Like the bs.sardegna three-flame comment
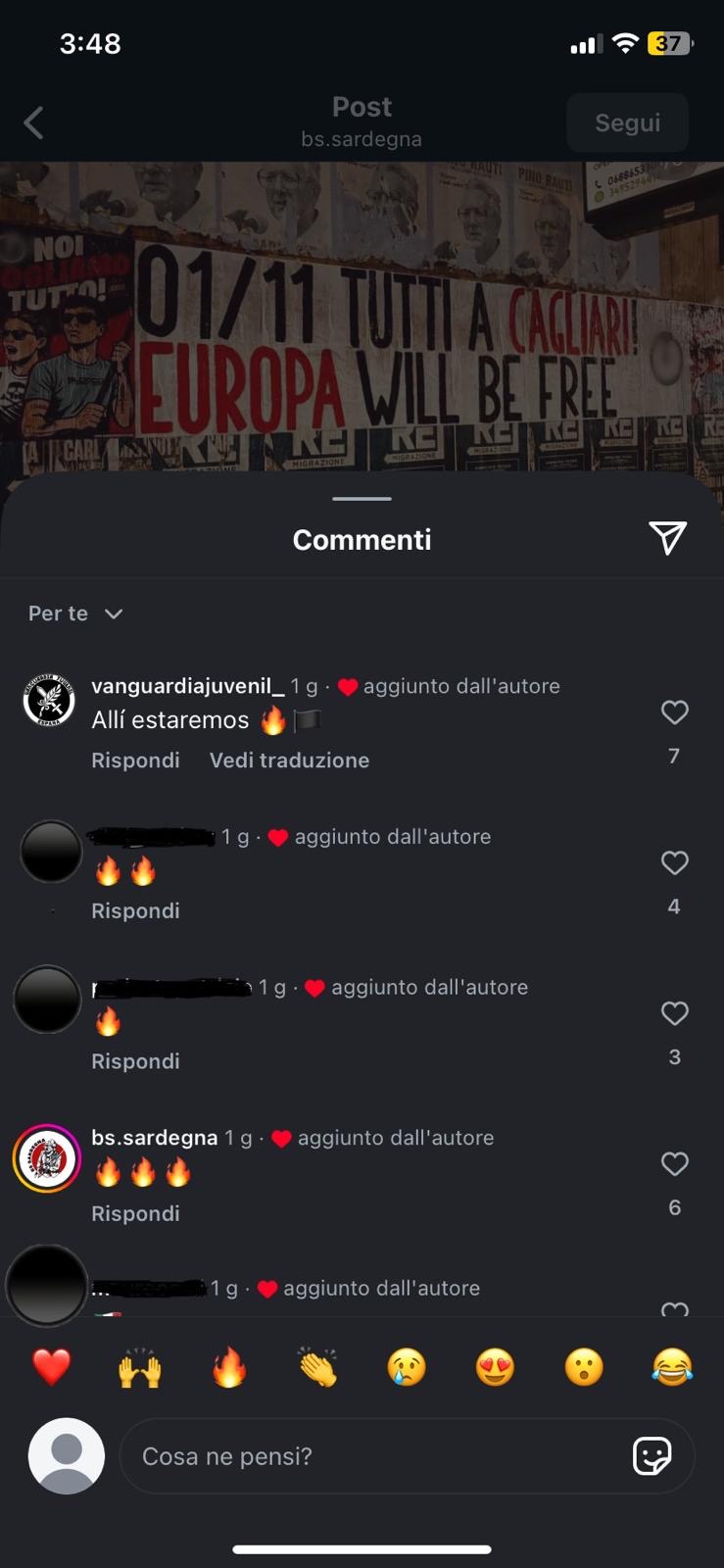Screen dimensions: 724x1568 [x=674, y=1164]
